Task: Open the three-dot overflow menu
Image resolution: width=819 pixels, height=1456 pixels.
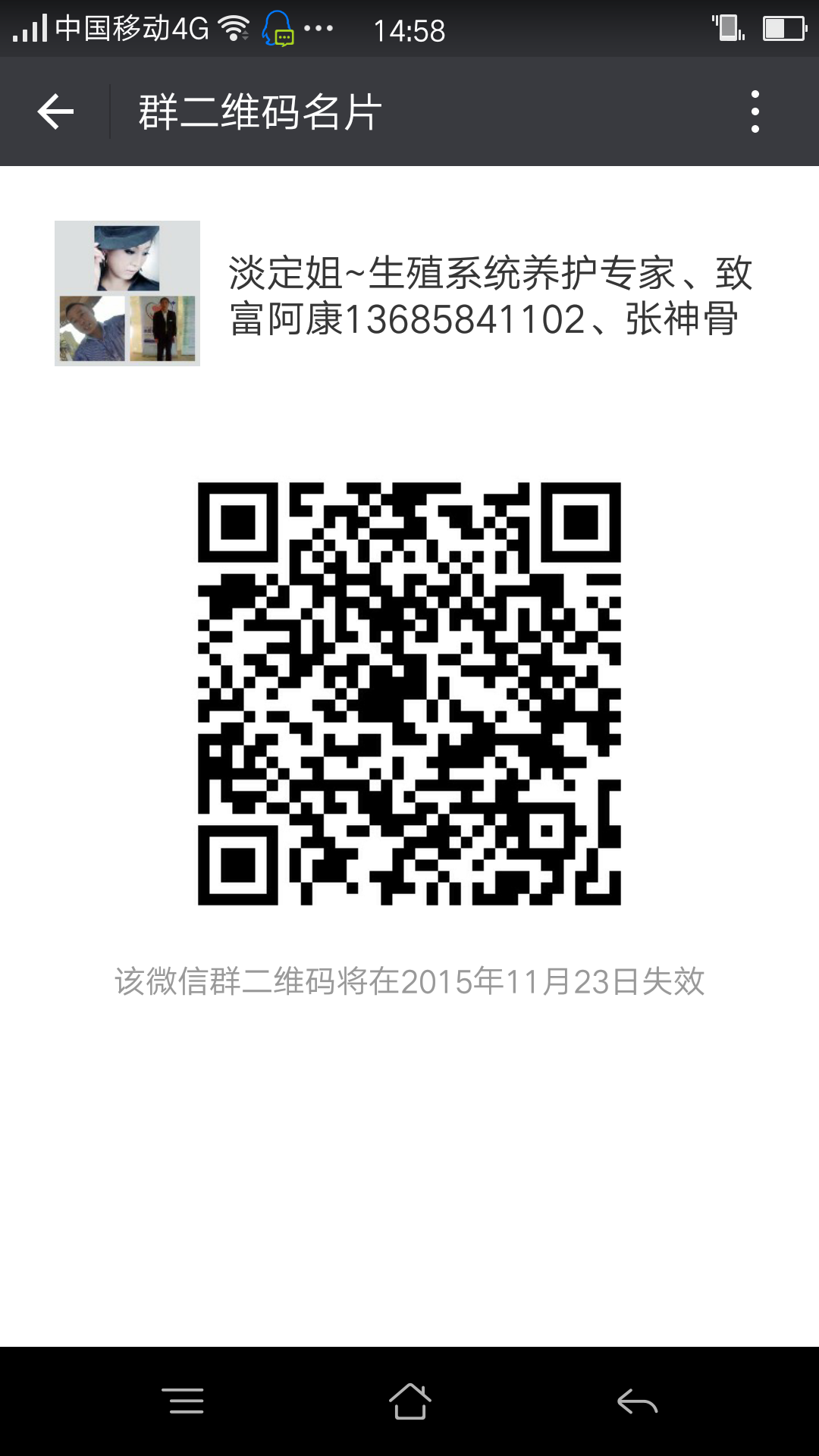Action: tap(755, 112)
